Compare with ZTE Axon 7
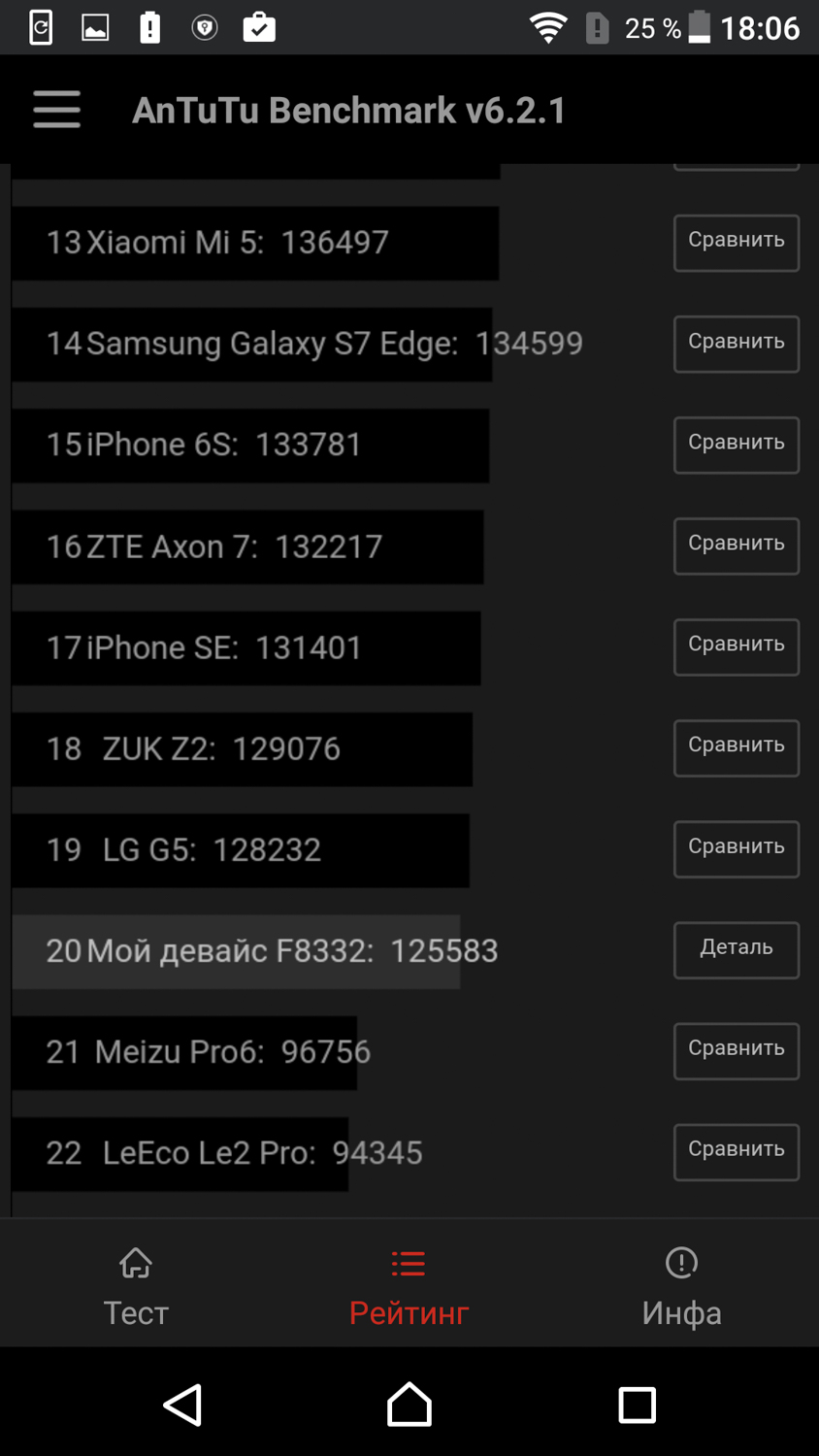819x1456 pixels. click(x=736, y=546)
